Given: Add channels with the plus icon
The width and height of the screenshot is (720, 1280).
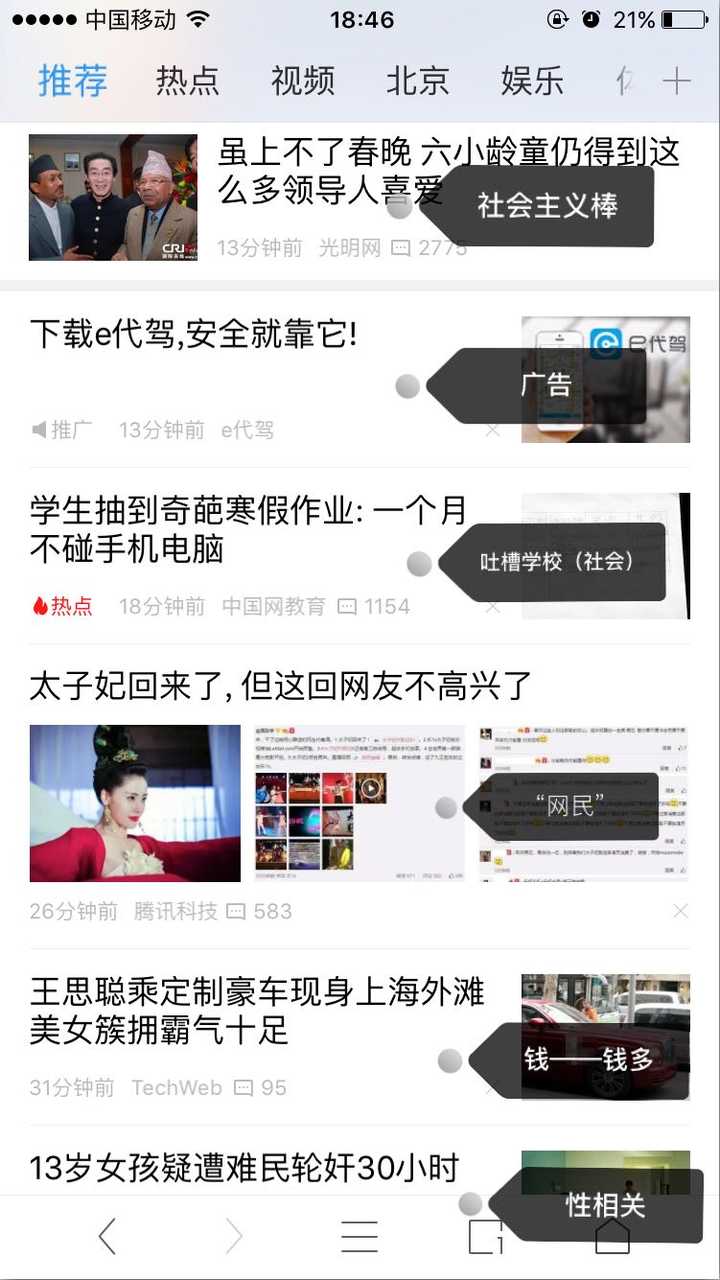Looking at the screenshot, I should [677, 81].
